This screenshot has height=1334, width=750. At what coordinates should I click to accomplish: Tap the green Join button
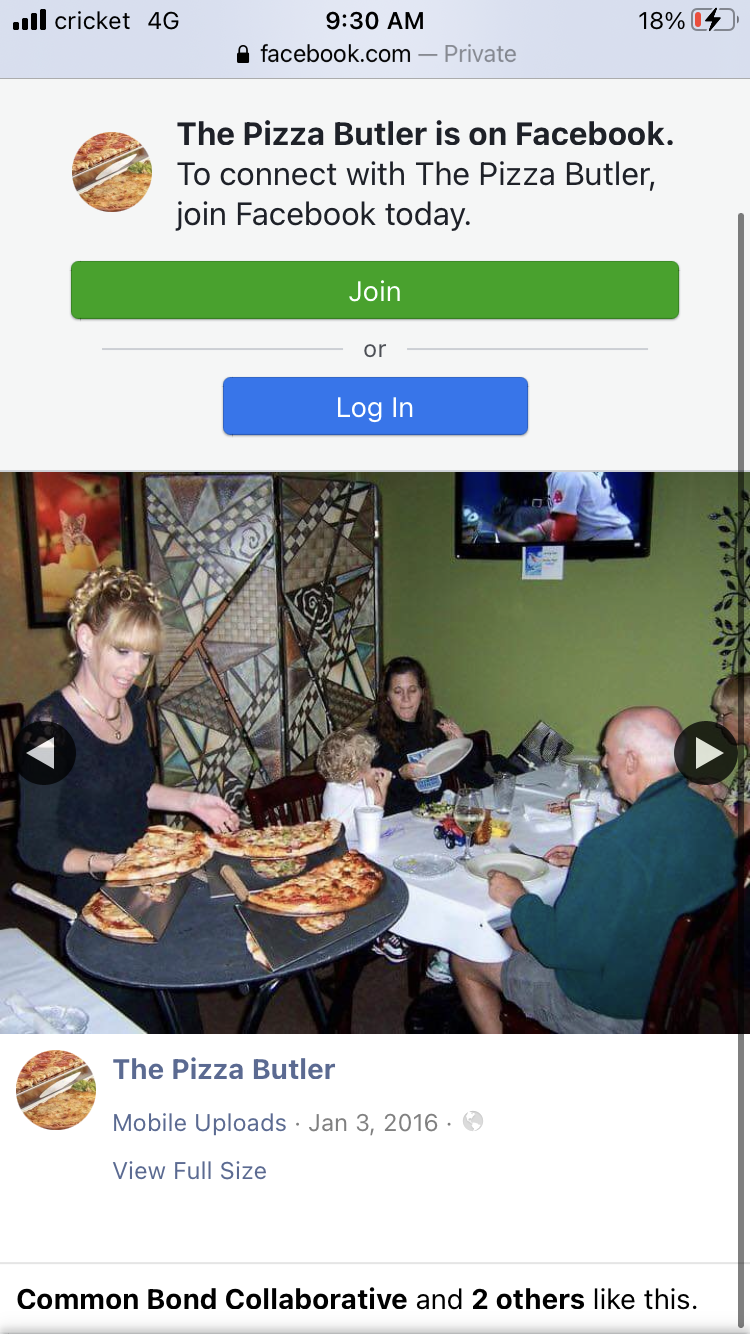pyautogui.click(x=375, y=291)
